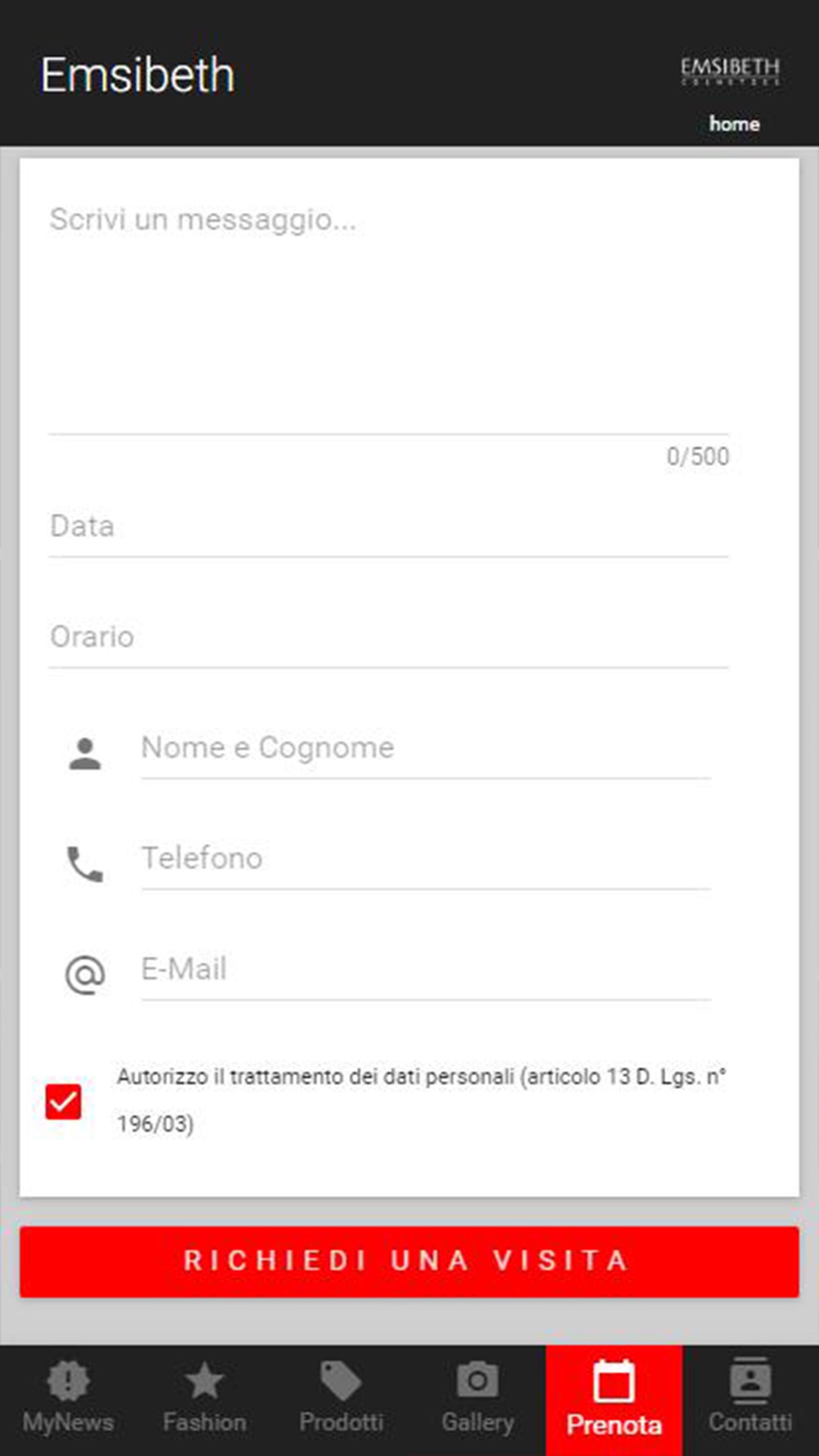Select the Nome e Cognome field
819x1456 pixels.
point(425,748)
